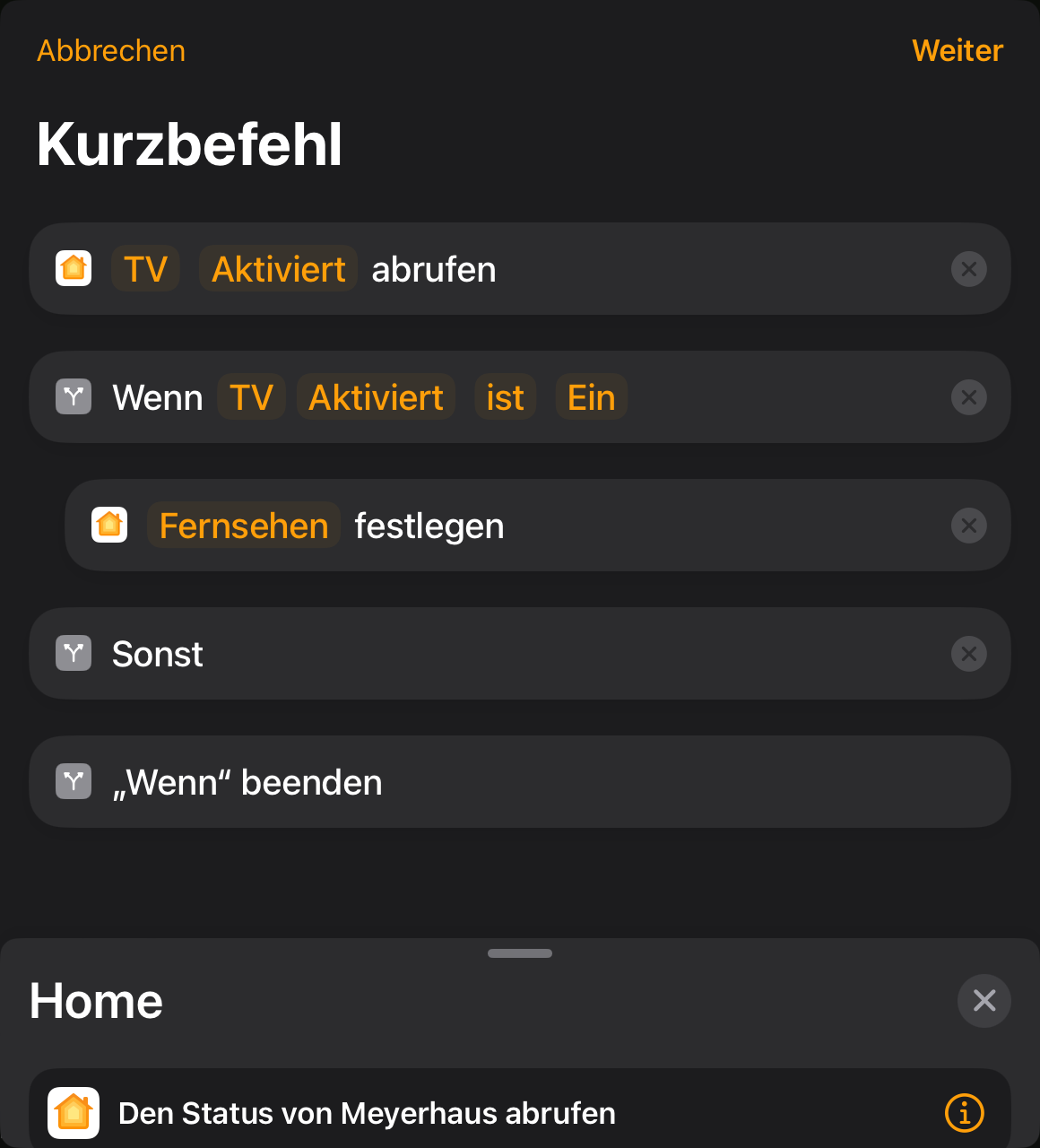Tap Abbrechen to cancel
This screenshot has height=1148, width=1040.
pos(110,51)
